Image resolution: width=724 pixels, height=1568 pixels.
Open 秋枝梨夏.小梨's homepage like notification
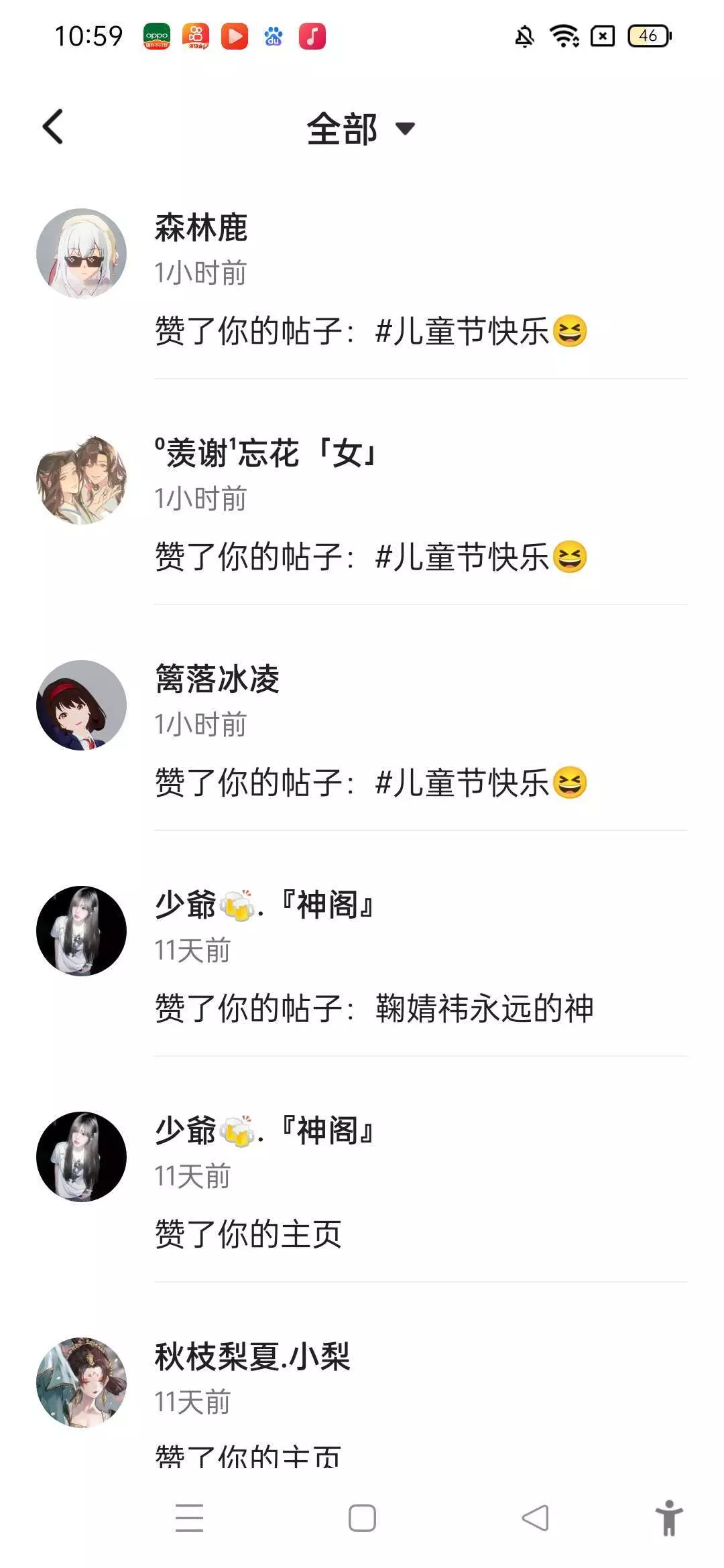click(248, 1454)
